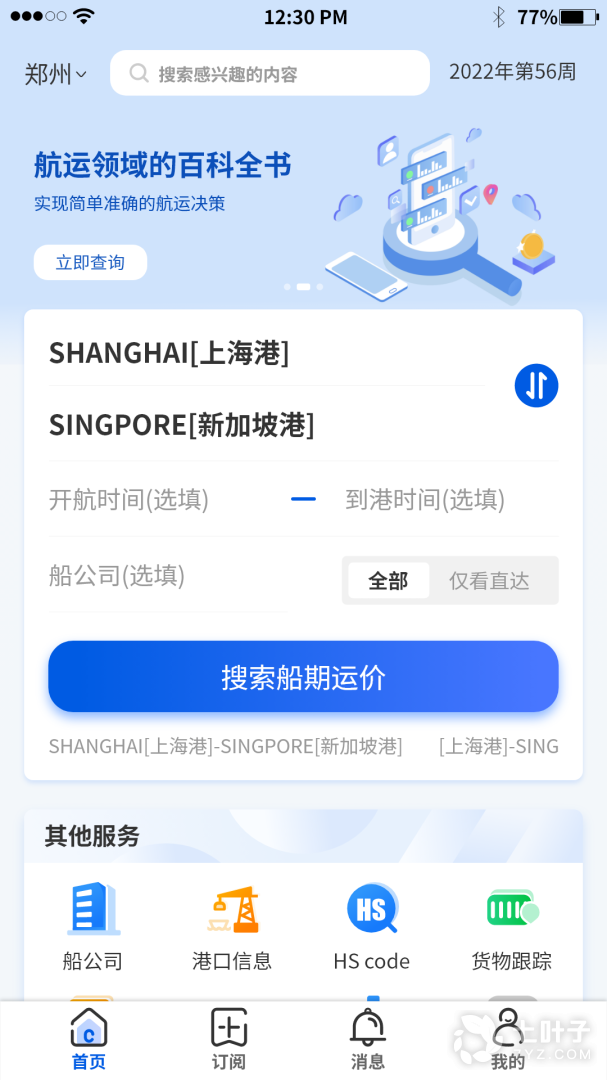Select the SHANGHAI[上海港] departure port field

[x=169, y=352]
